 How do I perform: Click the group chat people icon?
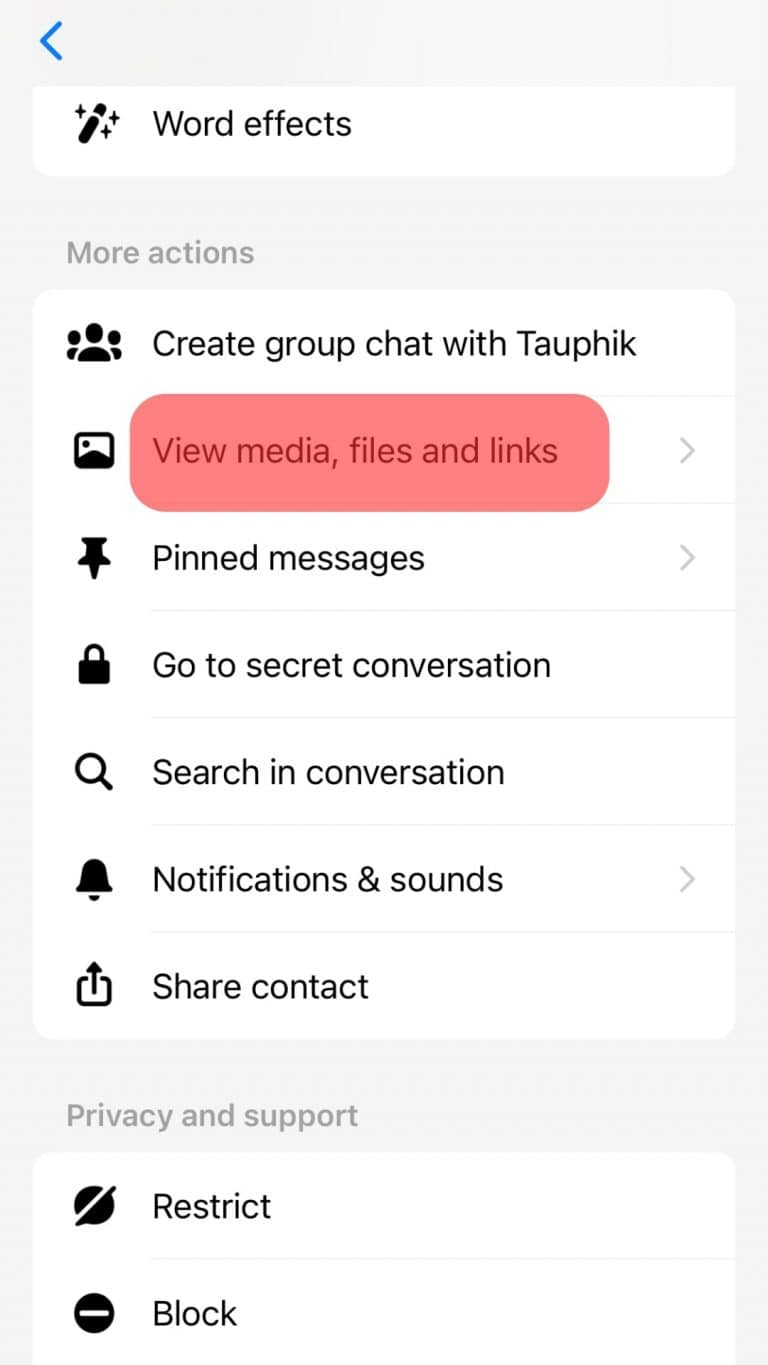point(95,343)
